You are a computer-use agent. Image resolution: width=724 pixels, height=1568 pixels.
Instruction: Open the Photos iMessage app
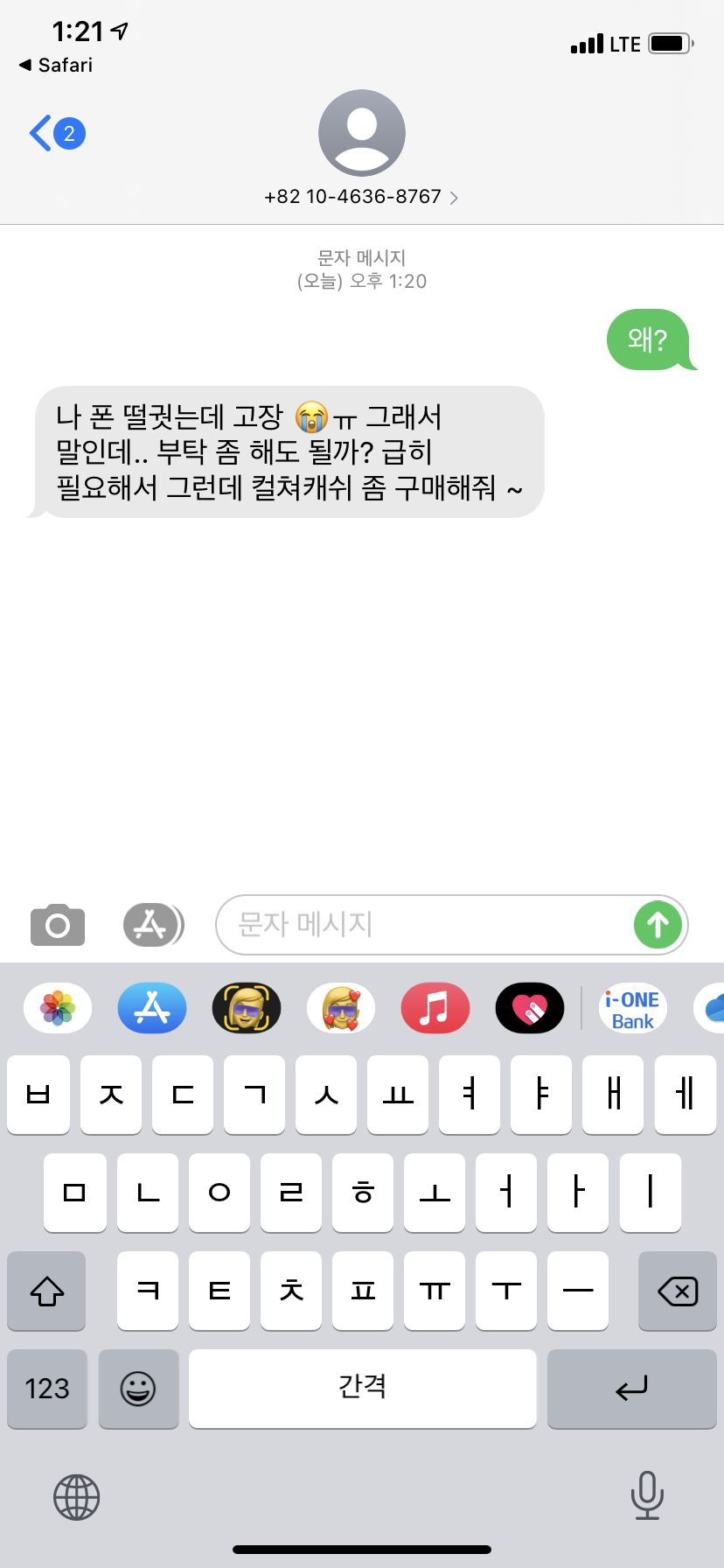58,1008
